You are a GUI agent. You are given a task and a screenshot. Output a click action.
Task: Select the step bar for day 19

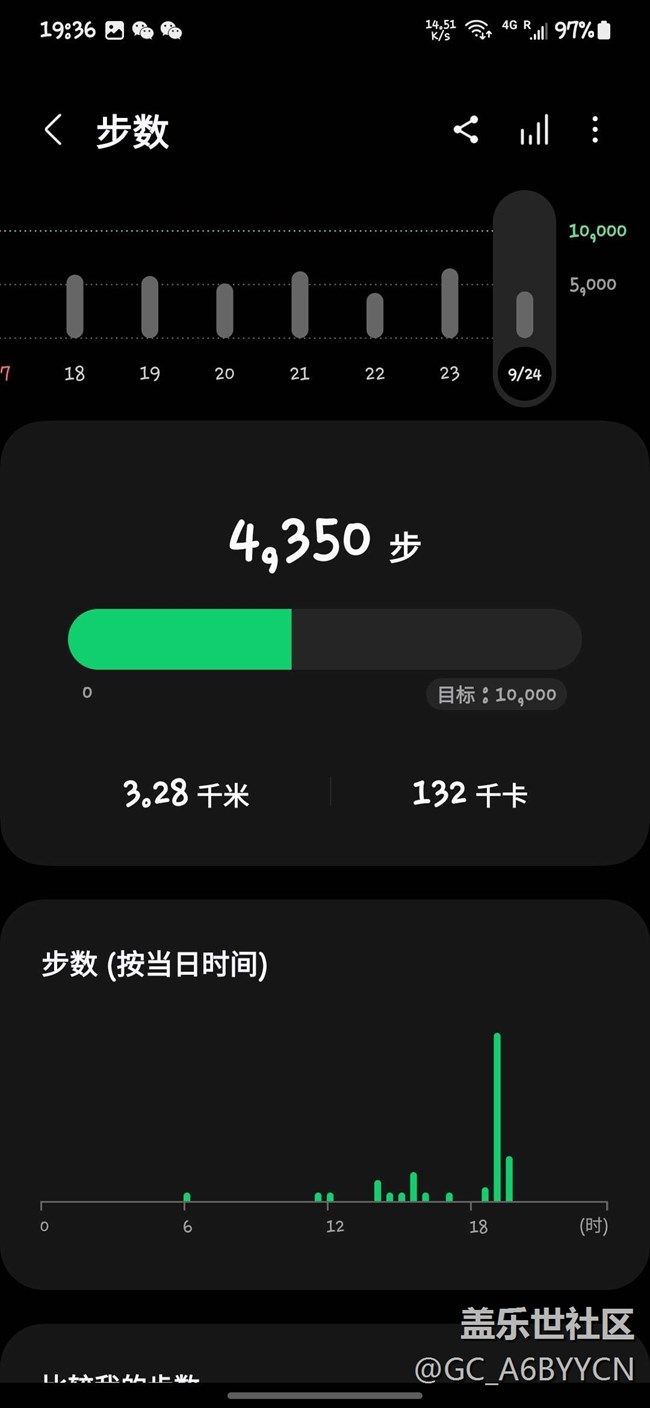tap(150, 307)
